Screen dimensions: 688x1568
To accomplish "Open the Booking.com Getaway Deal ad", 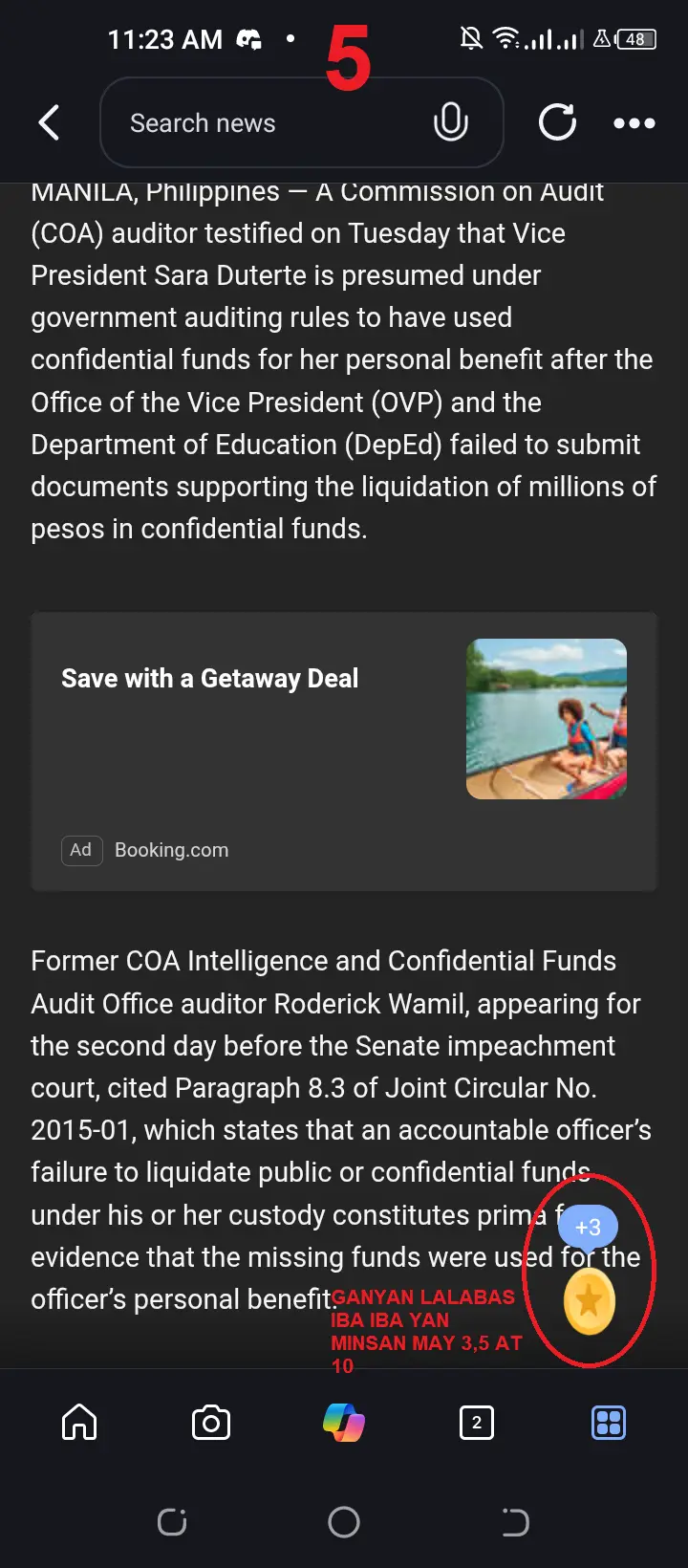I will tap(344, 751).
